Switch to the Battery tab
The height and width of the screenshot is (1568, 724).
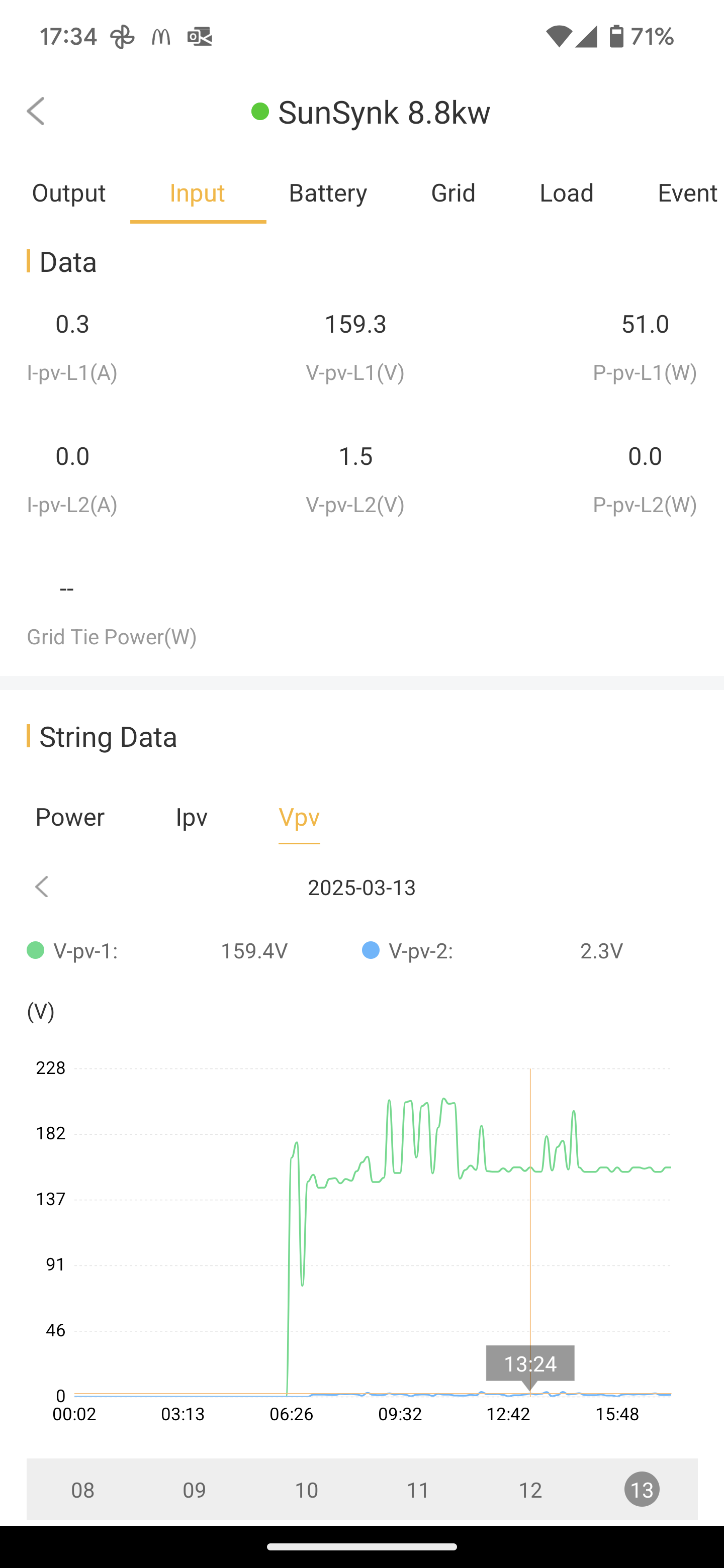point(328,193)
